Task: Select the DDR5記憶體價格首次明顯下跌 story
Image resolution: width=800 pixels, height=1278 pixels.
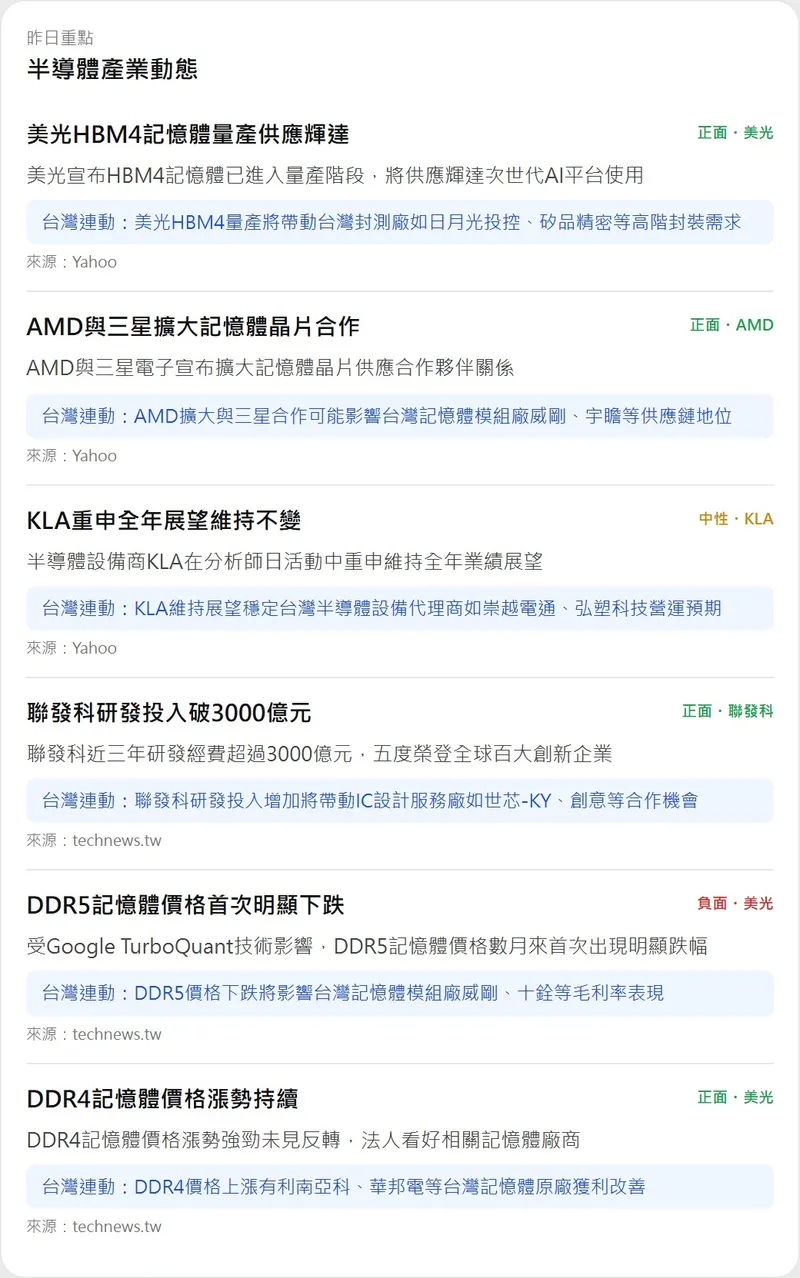Action: click(x=185, y=906)
